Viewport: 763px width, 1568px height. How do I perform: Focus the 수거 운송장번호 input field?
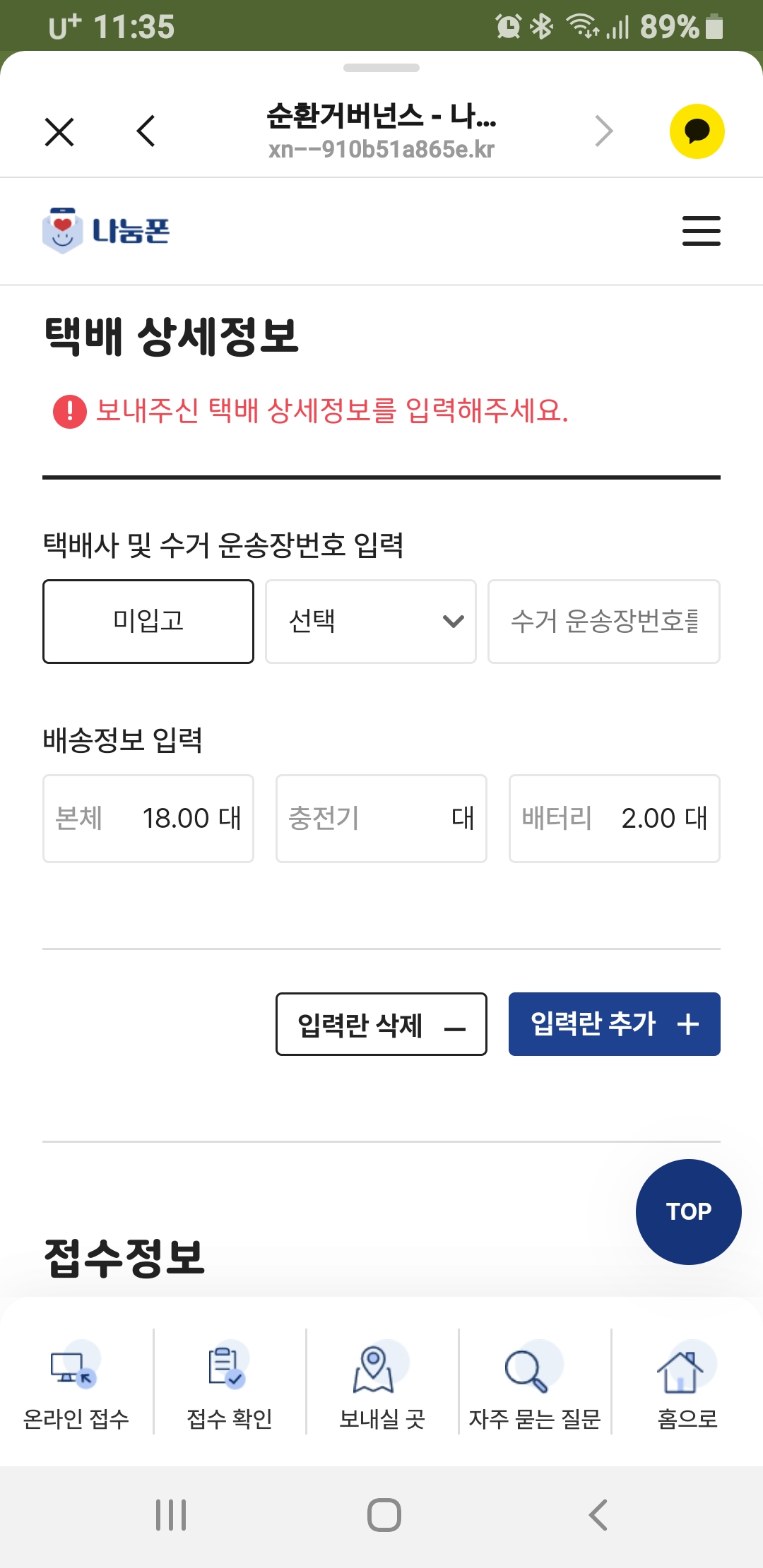(604, 622)
